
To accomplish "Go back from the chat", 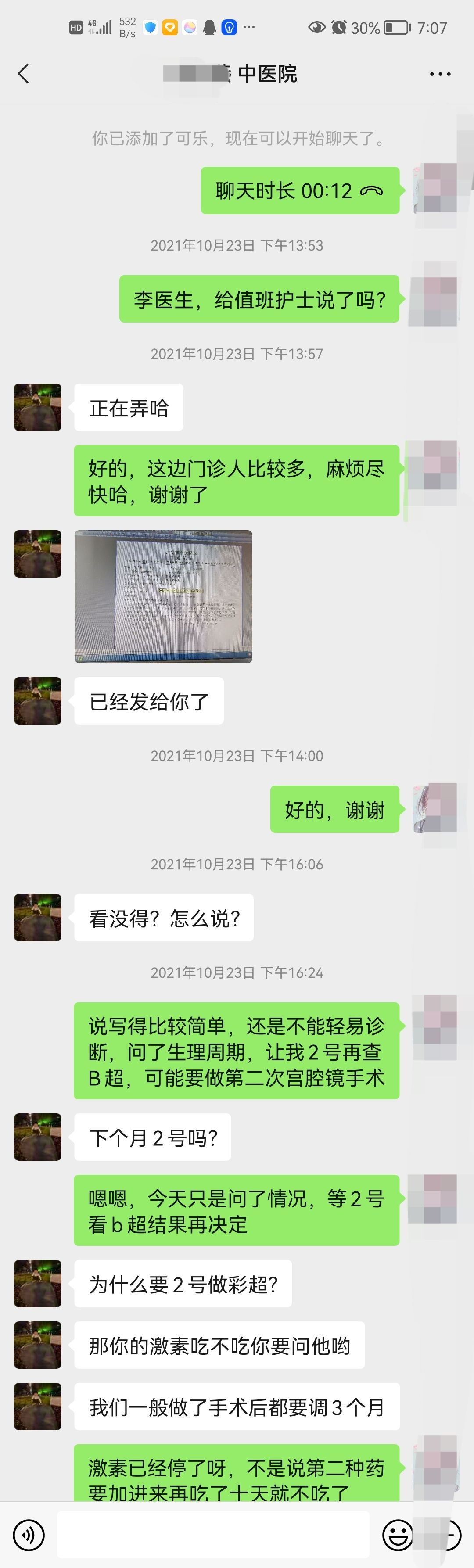I will [x=23, y=74].
